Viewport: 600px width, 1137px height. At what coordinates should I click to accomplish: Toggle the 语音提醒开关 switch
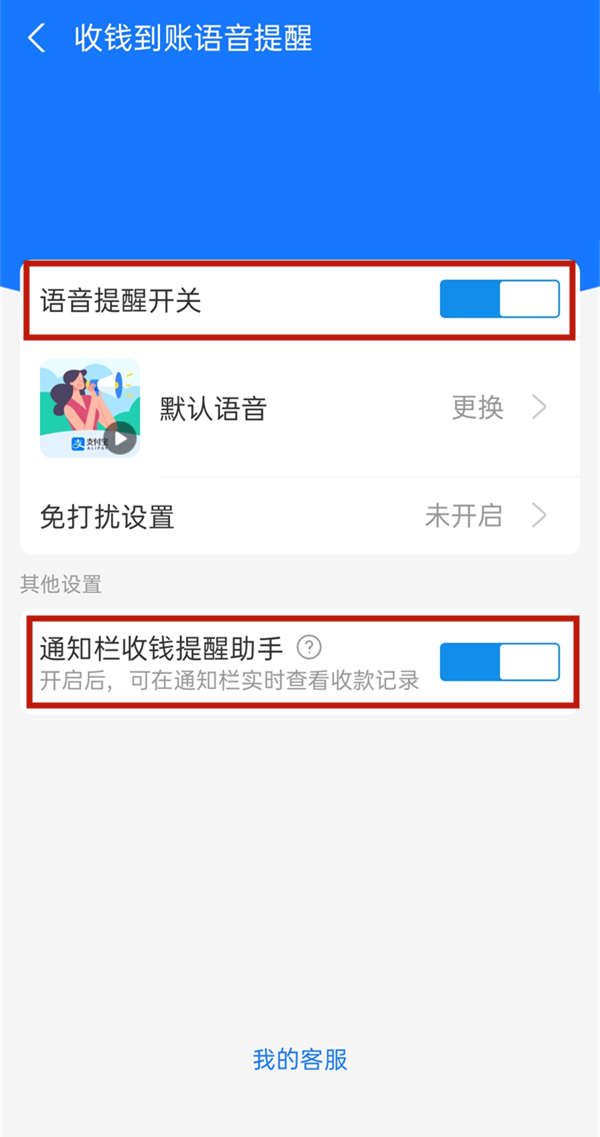[x=499, y=299]
